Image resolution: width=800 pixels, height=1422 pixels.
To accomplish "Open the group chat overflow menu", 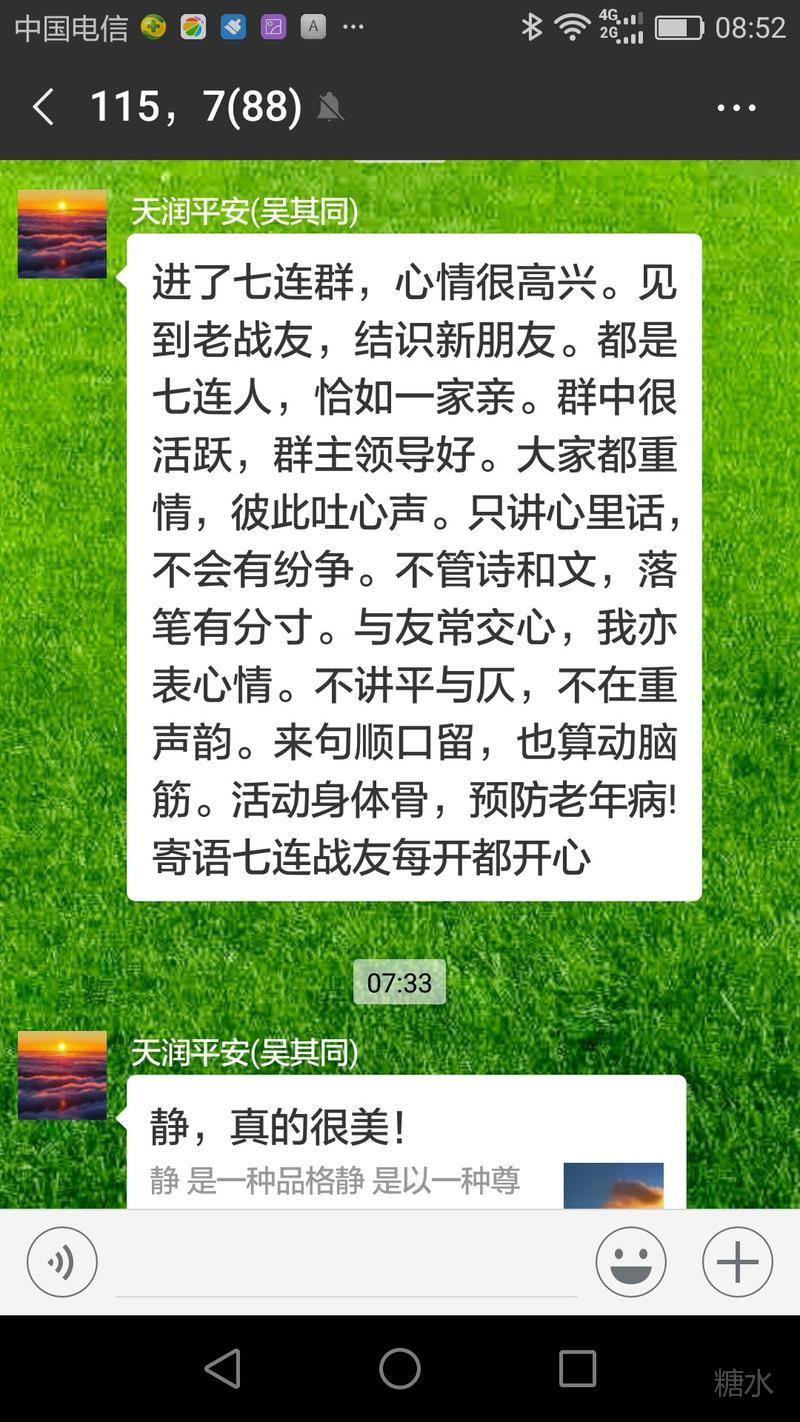I will coord(736,107).
